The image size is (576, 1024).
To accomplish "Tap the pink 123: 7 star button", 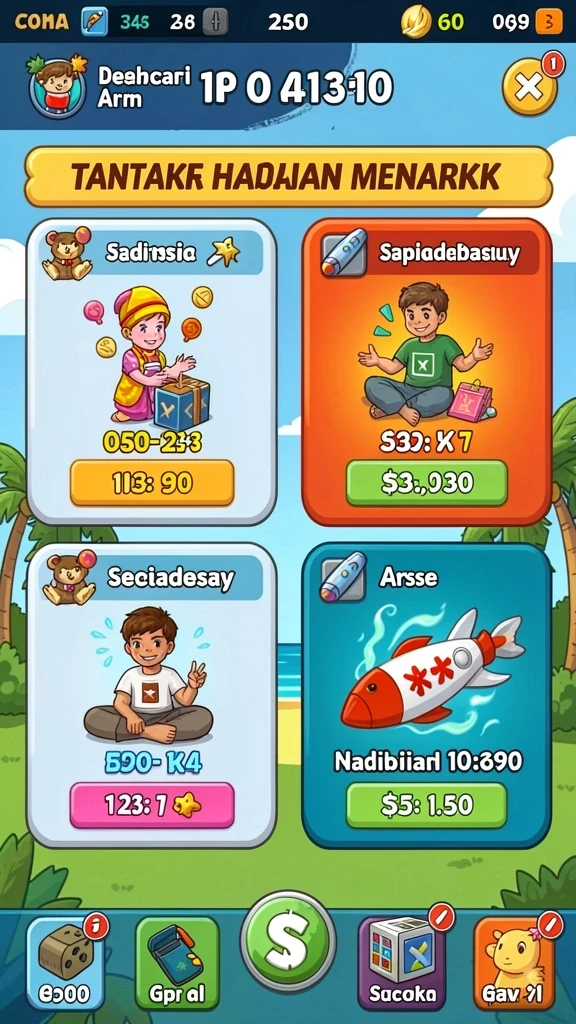I will tap(152, 805).
